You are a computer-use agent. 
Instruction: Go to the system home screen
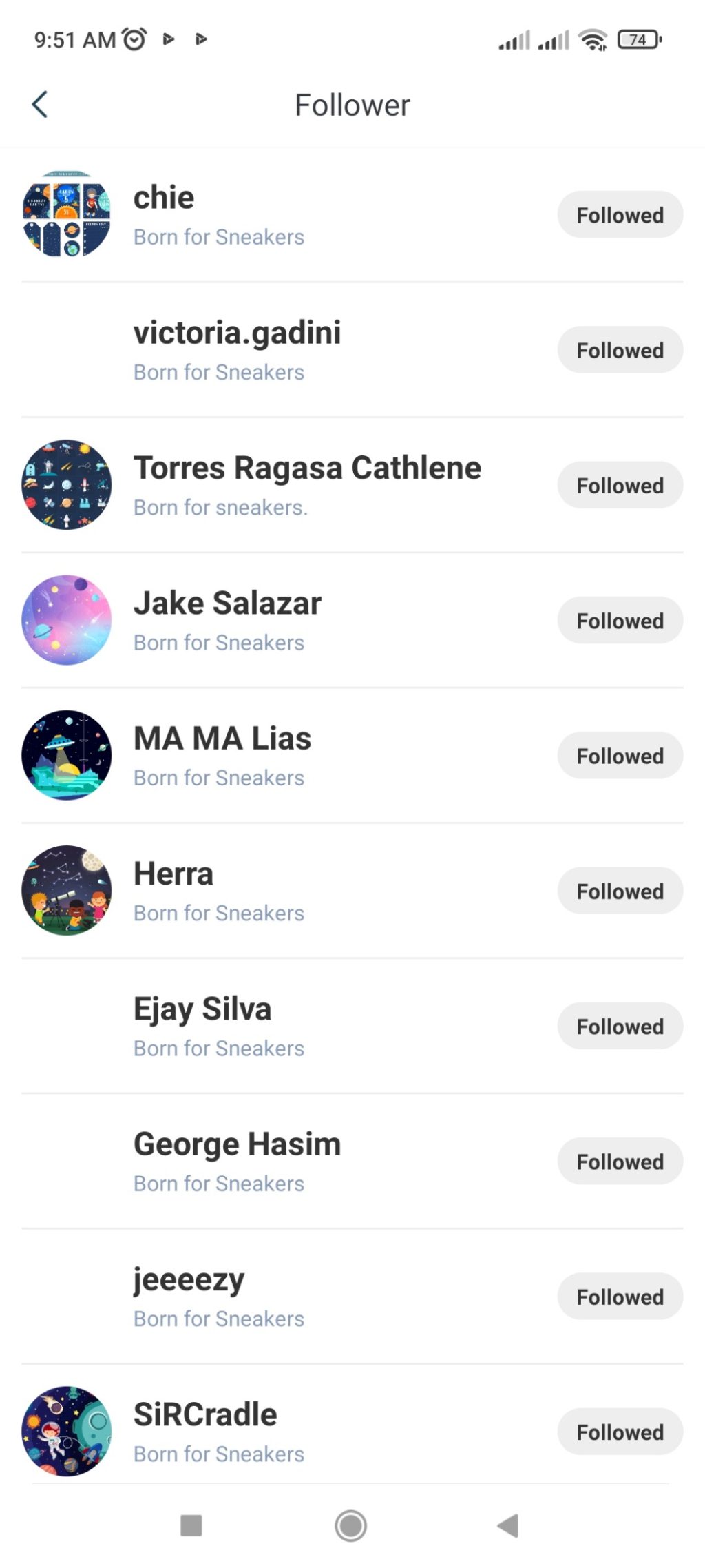point(350,1525)
